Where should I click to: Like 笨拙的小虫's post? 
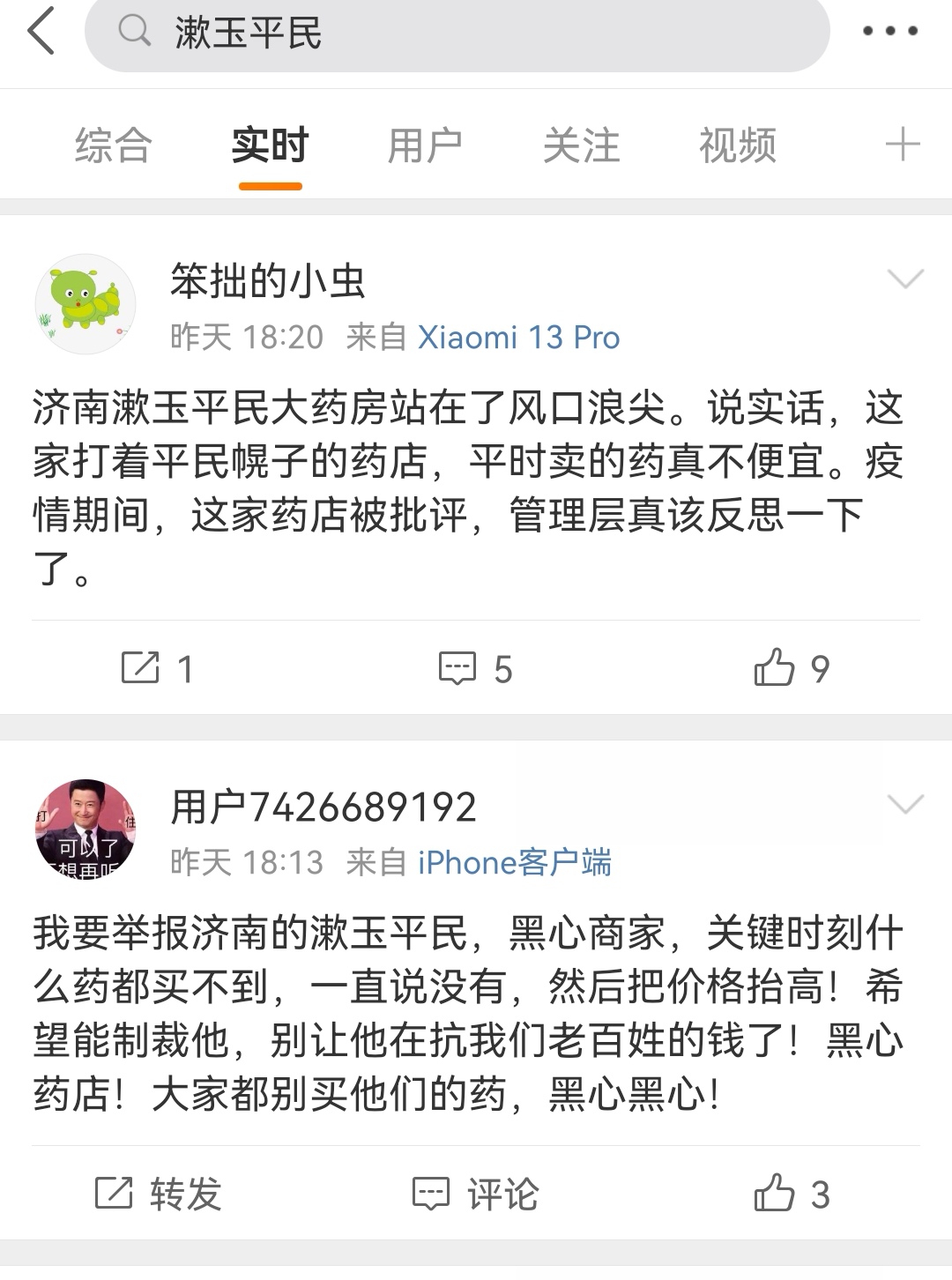click(x=791, y=668)
